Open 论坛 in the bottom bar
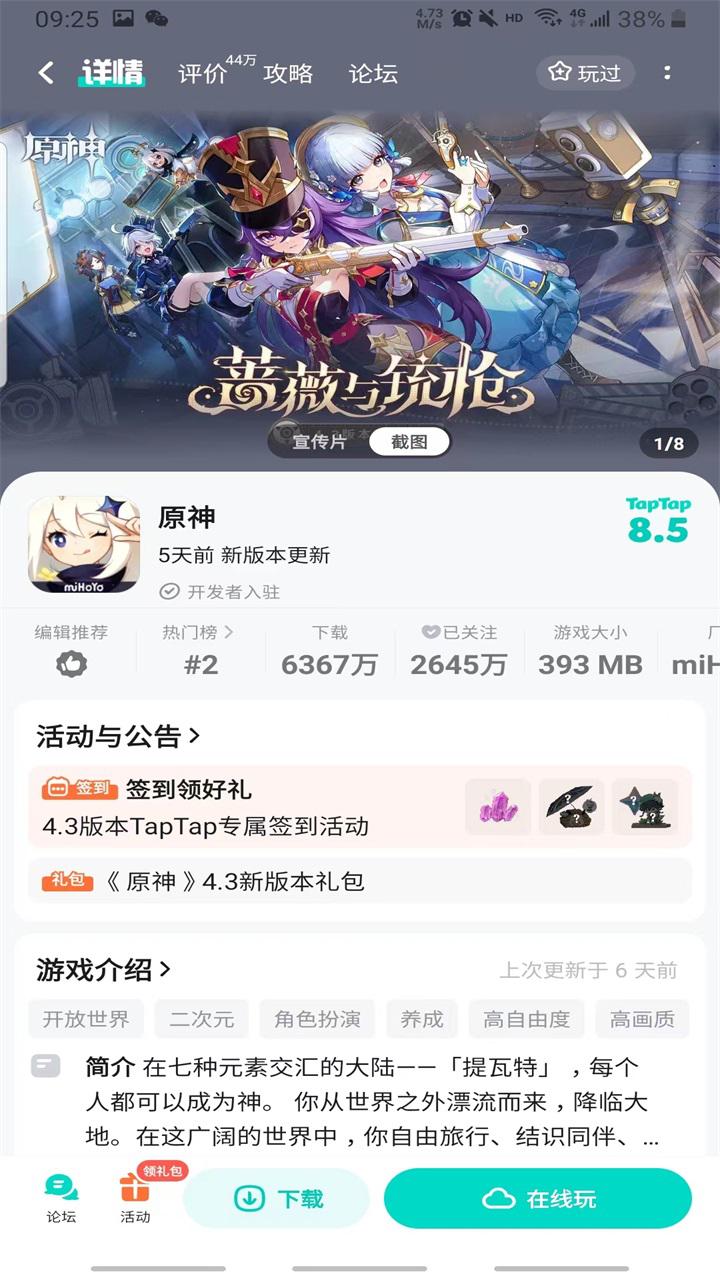The image size is (720, 1280). pos(61,1198)
